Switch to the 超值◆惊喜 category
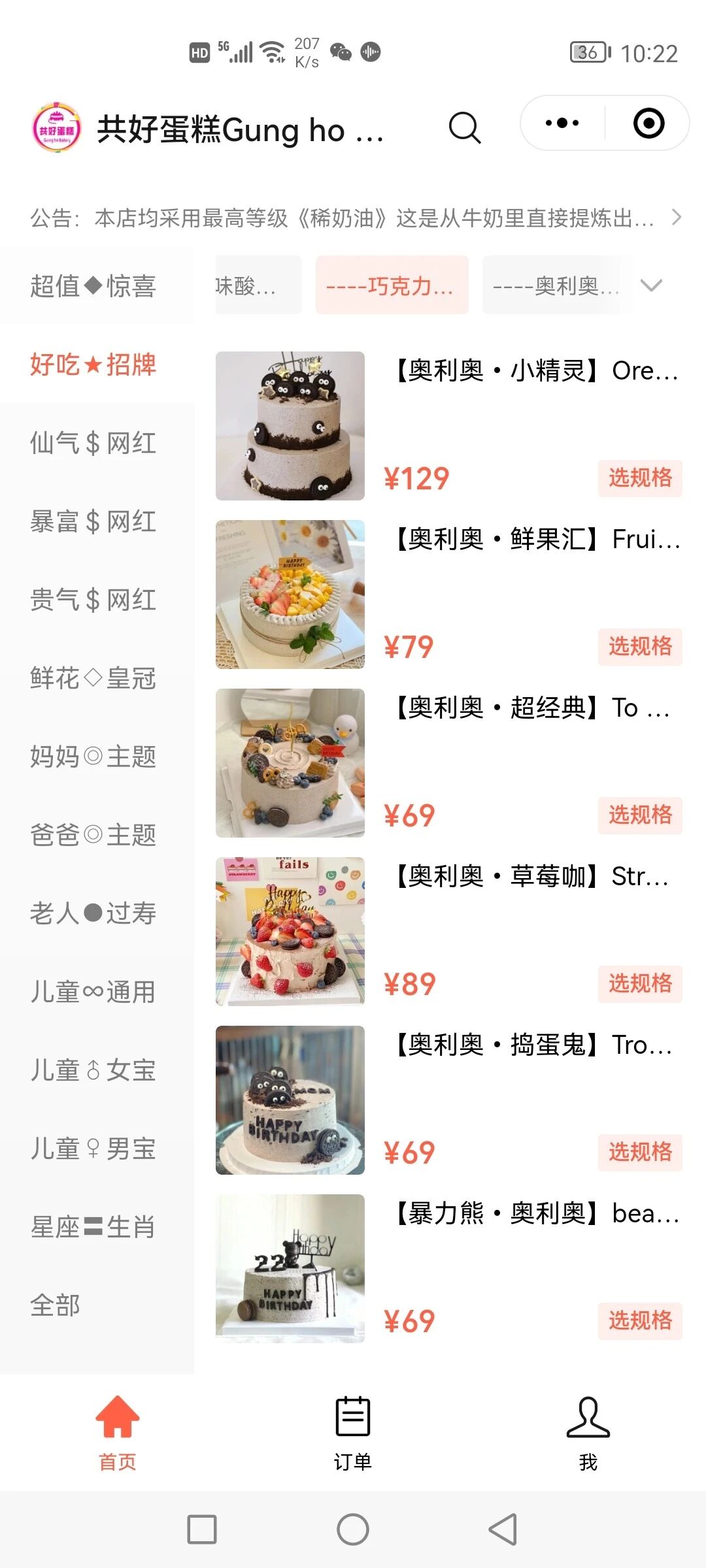 [93, 286]
